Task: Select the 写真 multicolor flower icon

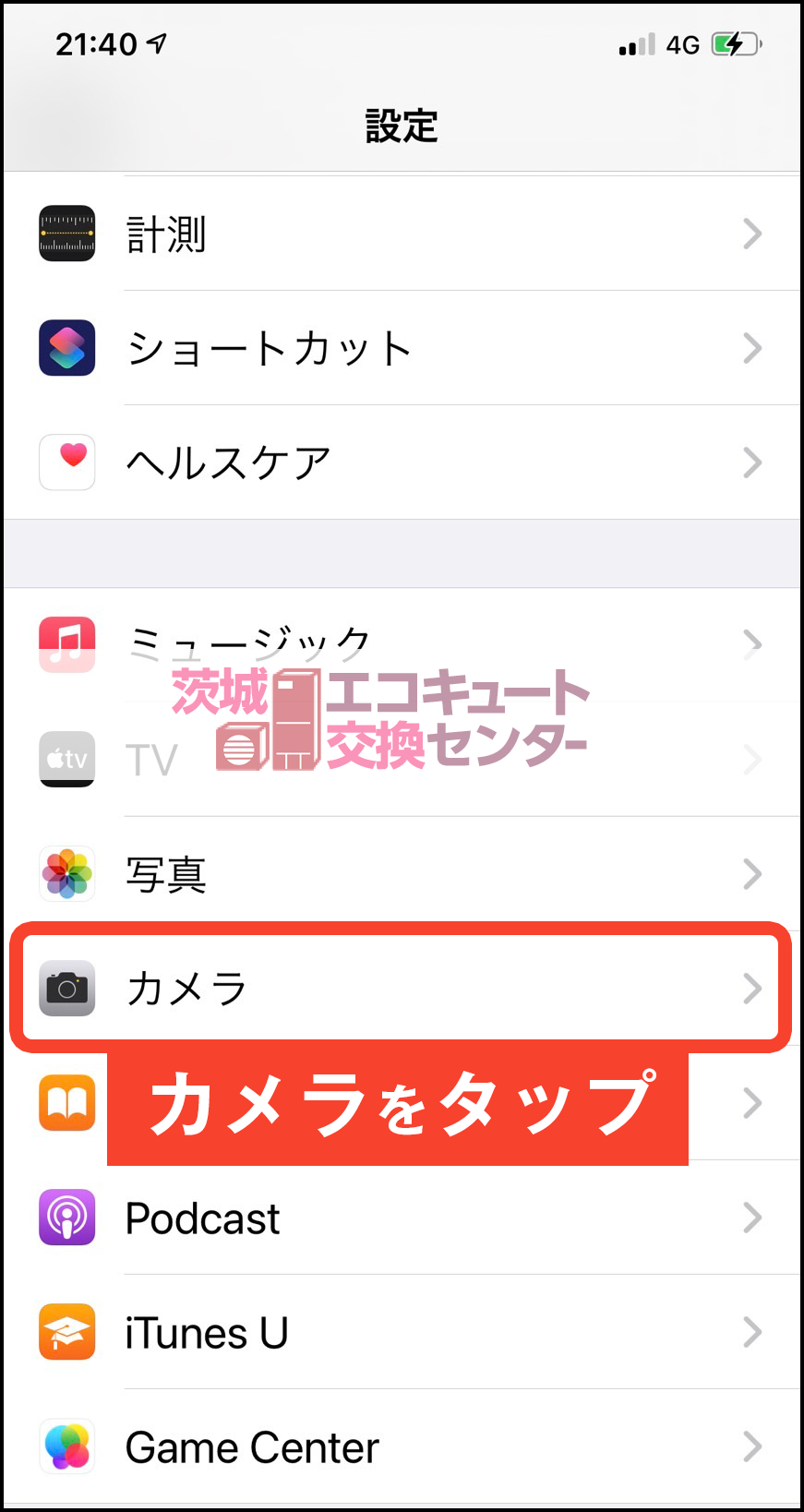Action: [x=66, y=873]
